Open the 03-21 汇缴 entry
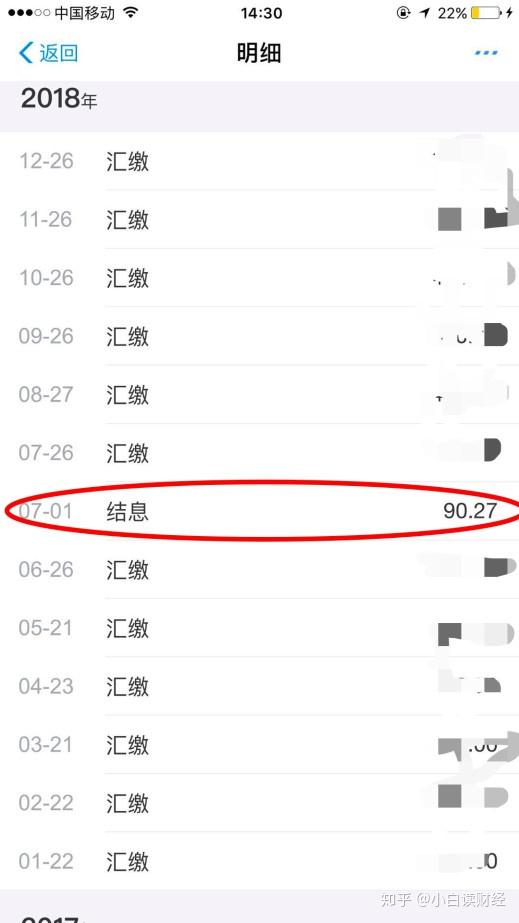Viewport: 519px width, 923px height. point(260,744)
